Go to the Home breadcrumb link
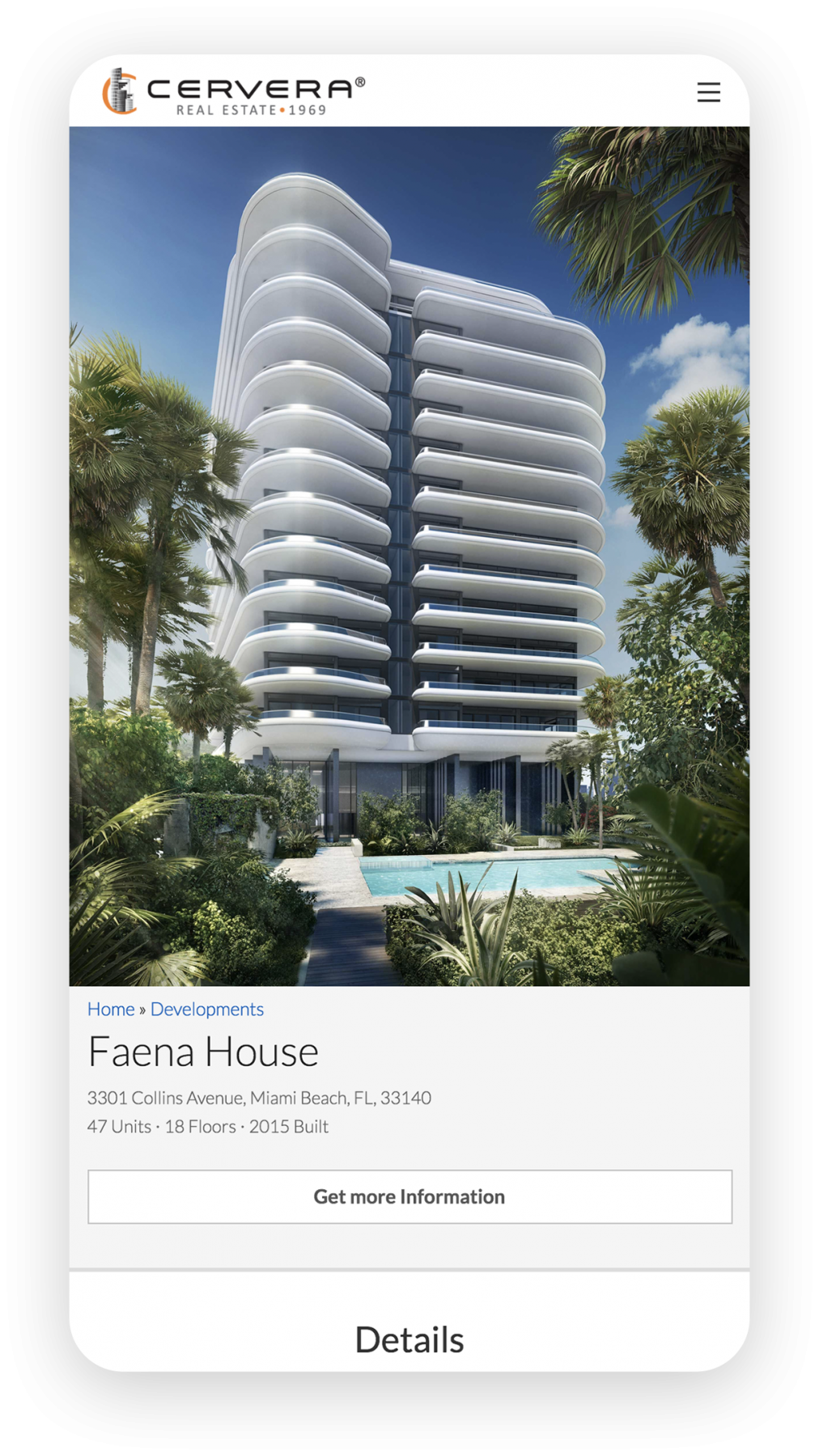The width and height of the screenshot is (819, 1456). pyautogui.click(x=111, y=1009)
